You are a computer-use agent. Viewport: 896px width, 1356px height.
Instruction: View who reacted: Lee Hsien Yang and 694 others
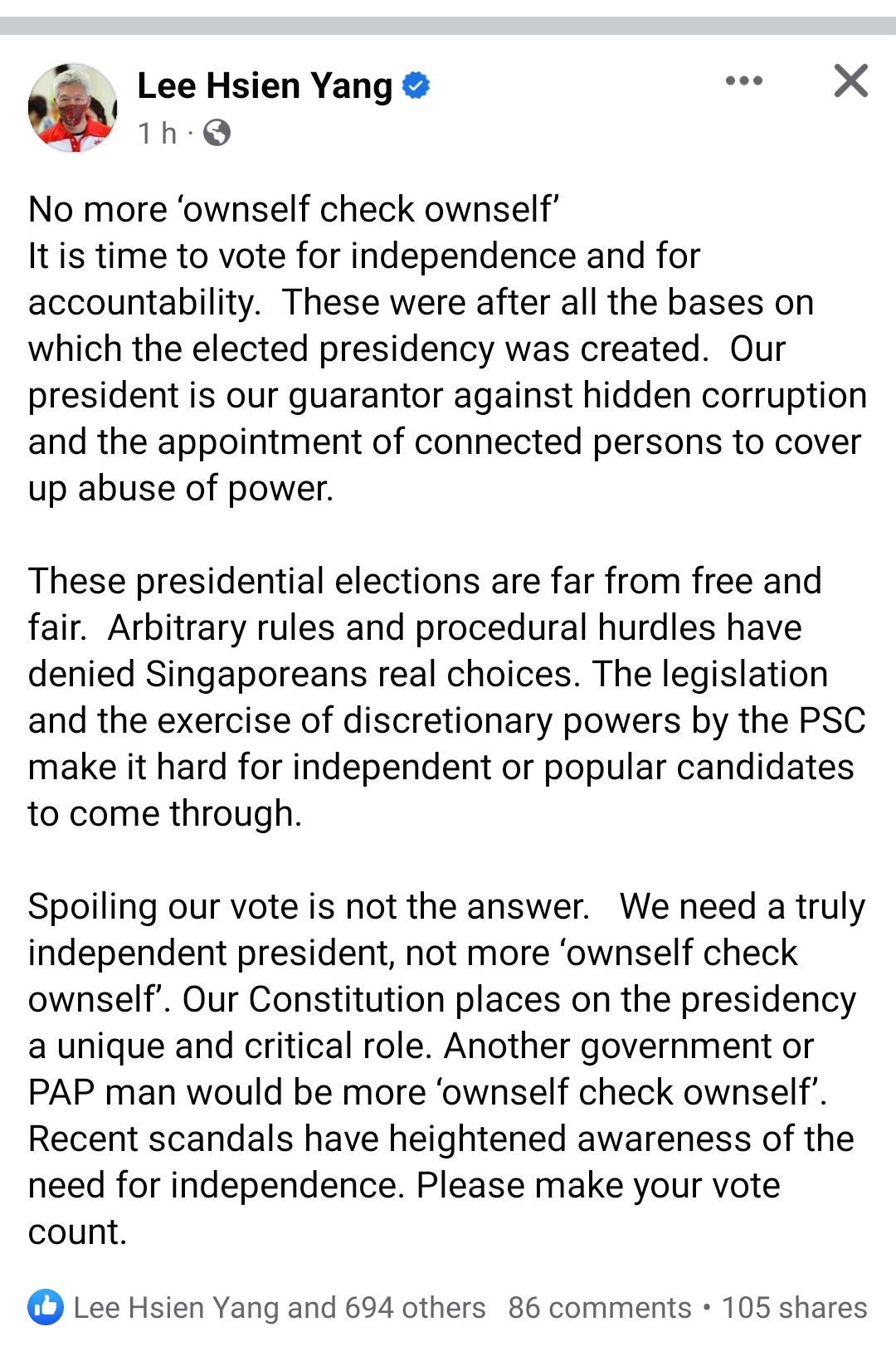click(279, 1308)
